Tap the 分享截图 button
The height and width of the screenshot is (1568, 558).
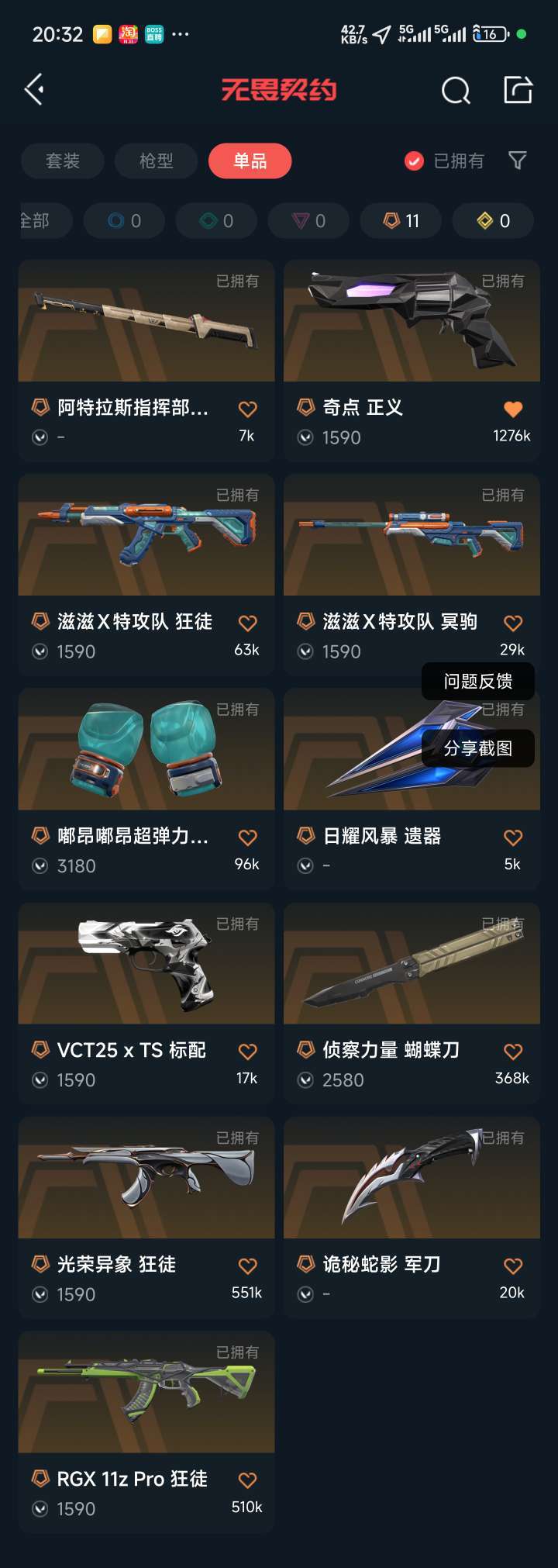point(478,748)
